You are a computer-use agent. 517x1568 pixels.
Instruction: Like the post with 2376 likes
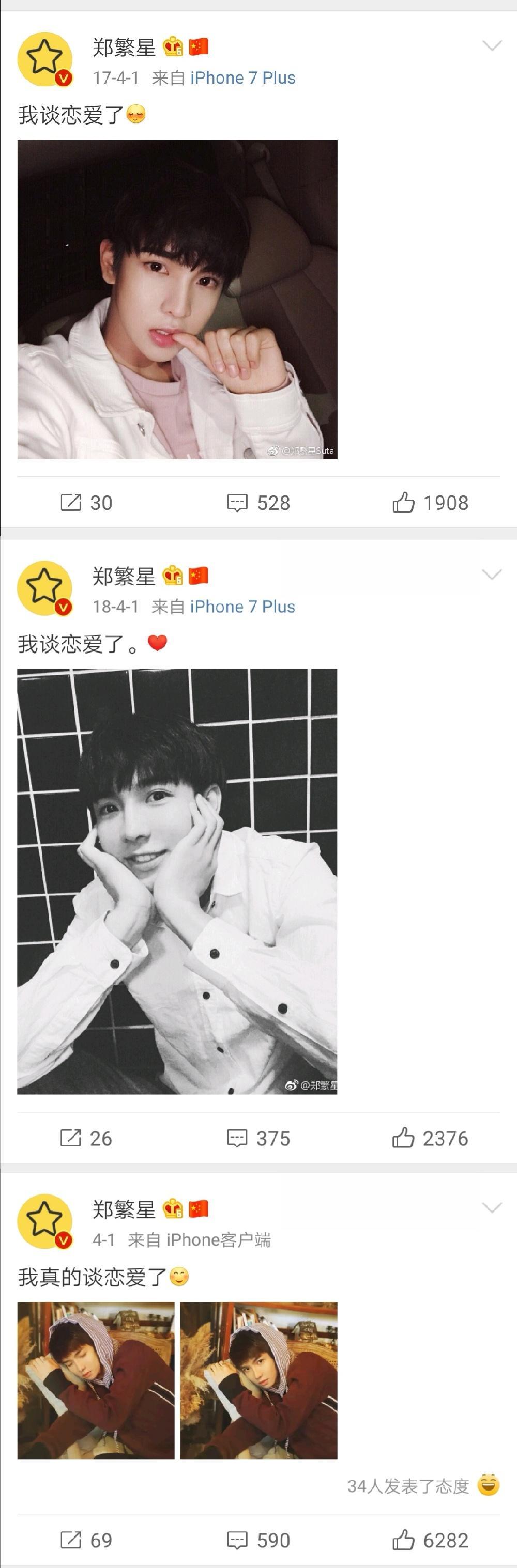[x=430, y=1138]
